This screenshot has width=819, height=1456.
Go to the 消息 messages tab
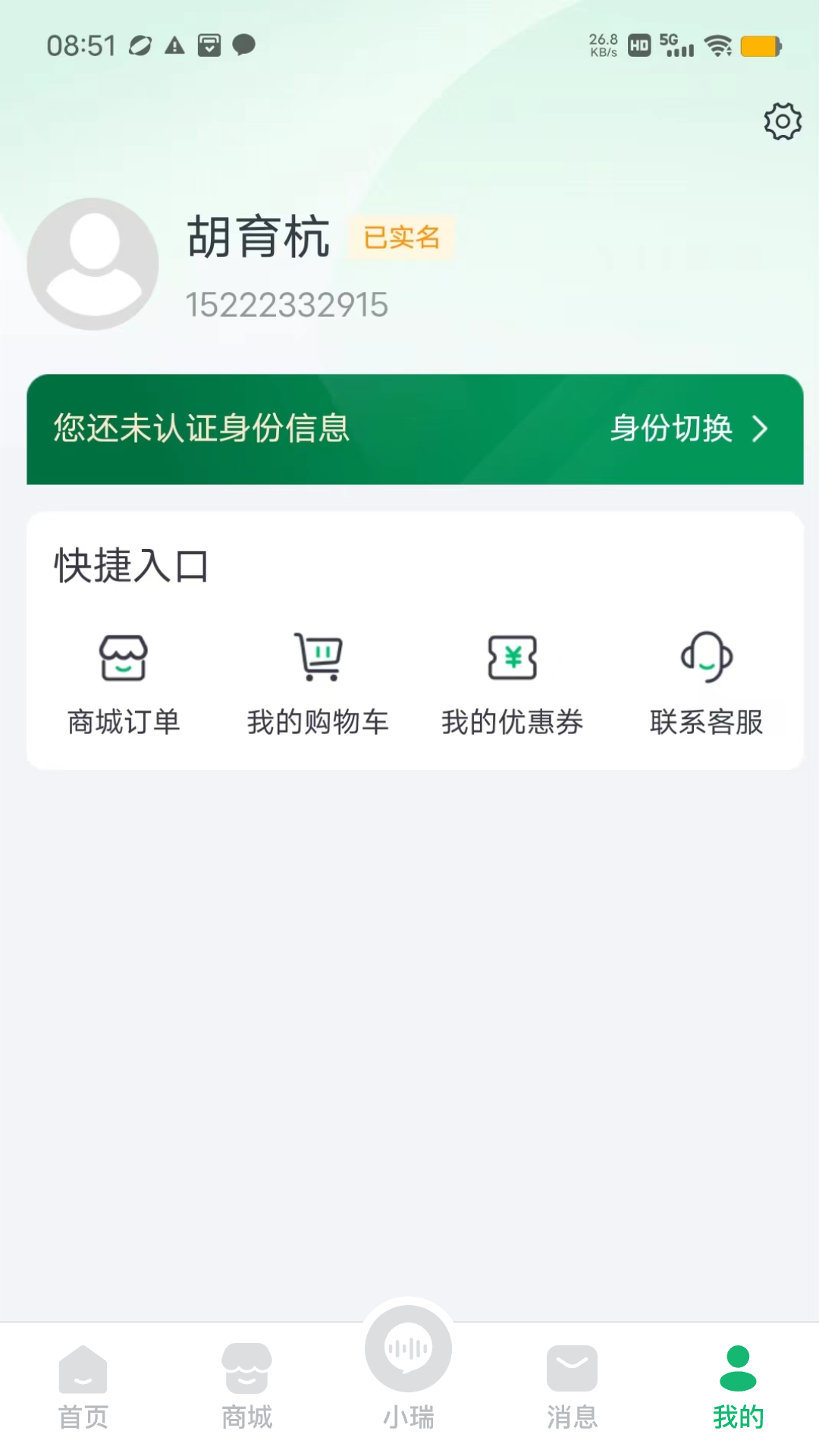[x=572, y=1386]
